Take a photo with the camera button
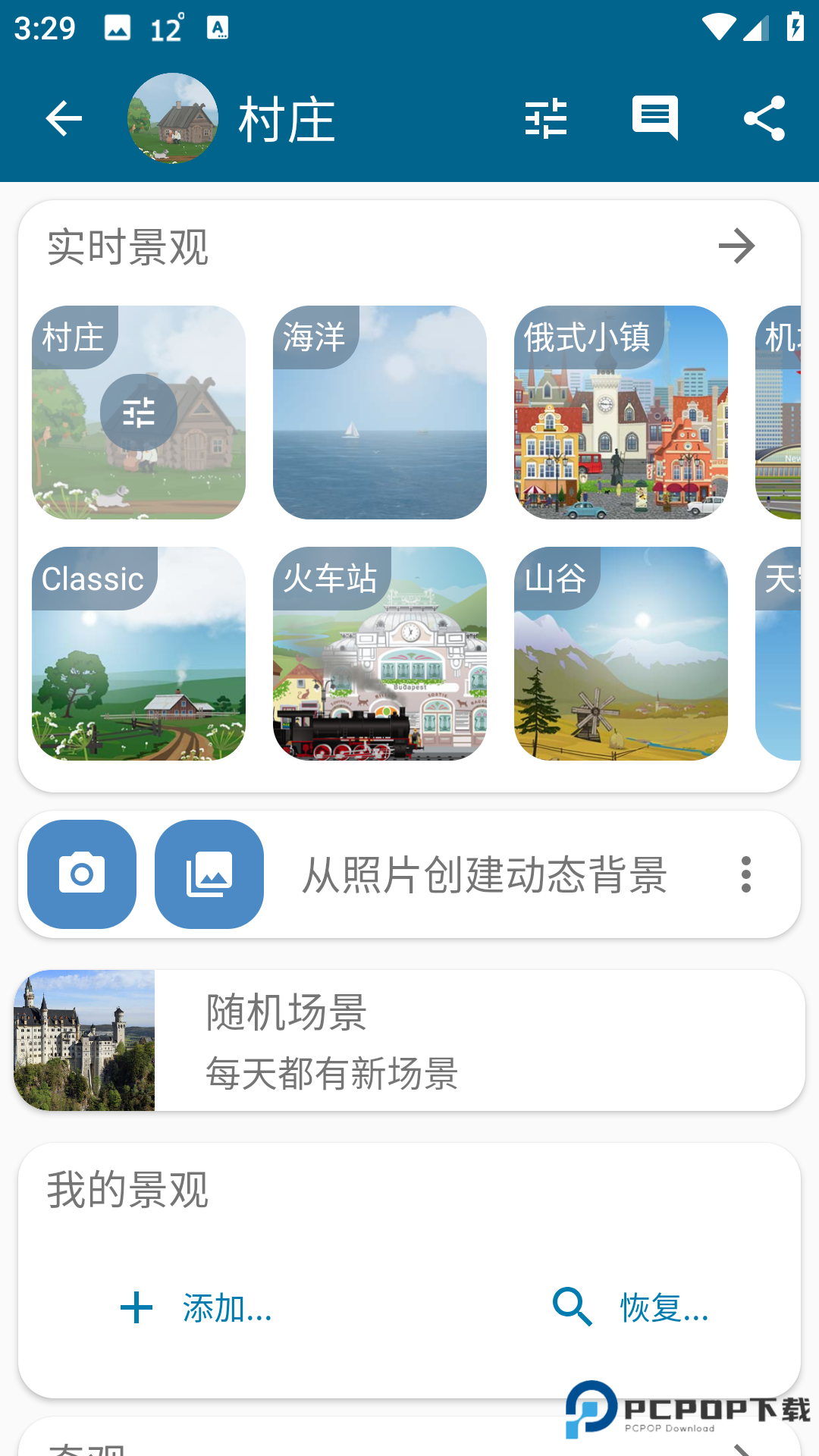 point(82,874)
